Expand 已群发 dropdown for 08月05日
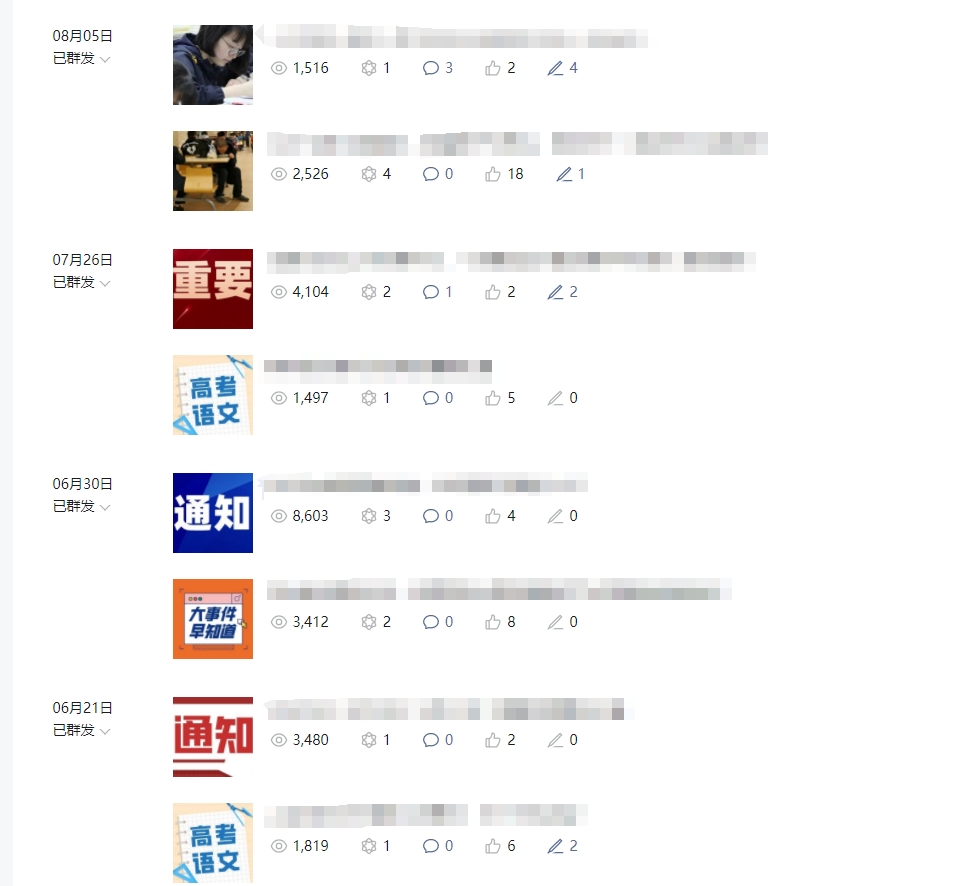Screen dimensions: 970x886 (106, 59)
